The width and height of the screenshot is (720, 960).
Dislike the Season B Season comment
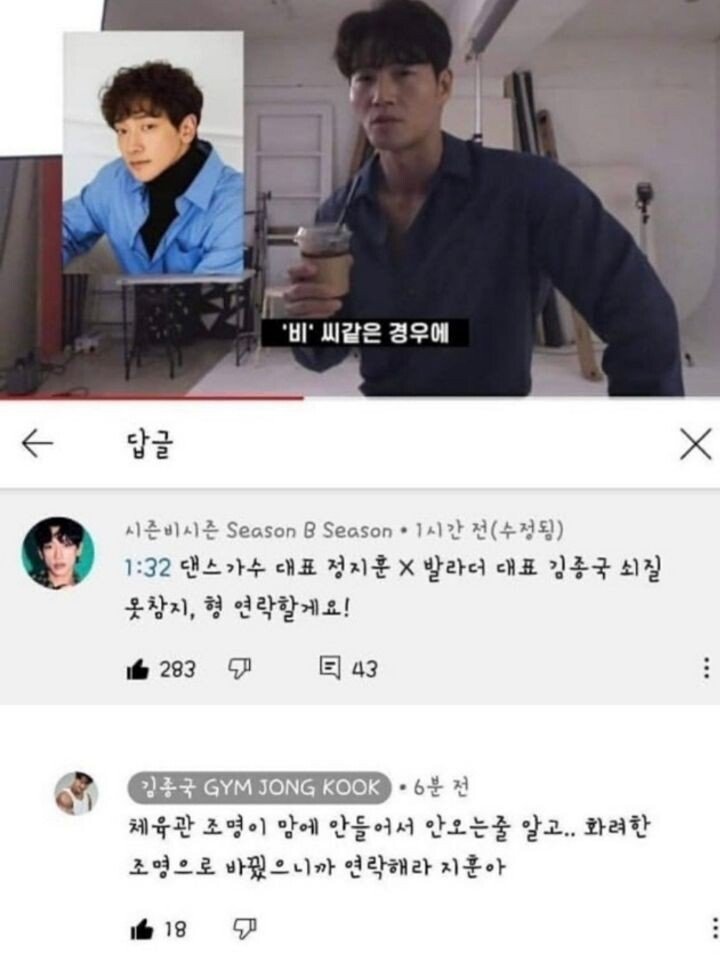point(240,669)
